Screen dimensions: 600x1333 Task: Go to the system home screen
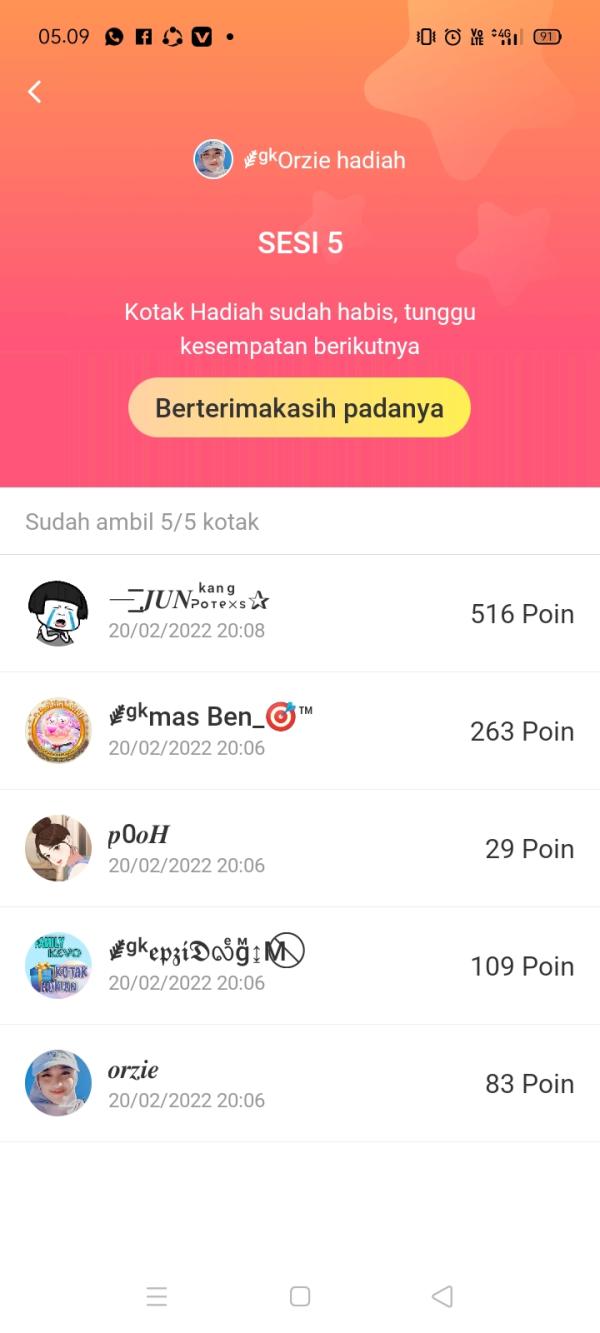[300, 1297]
